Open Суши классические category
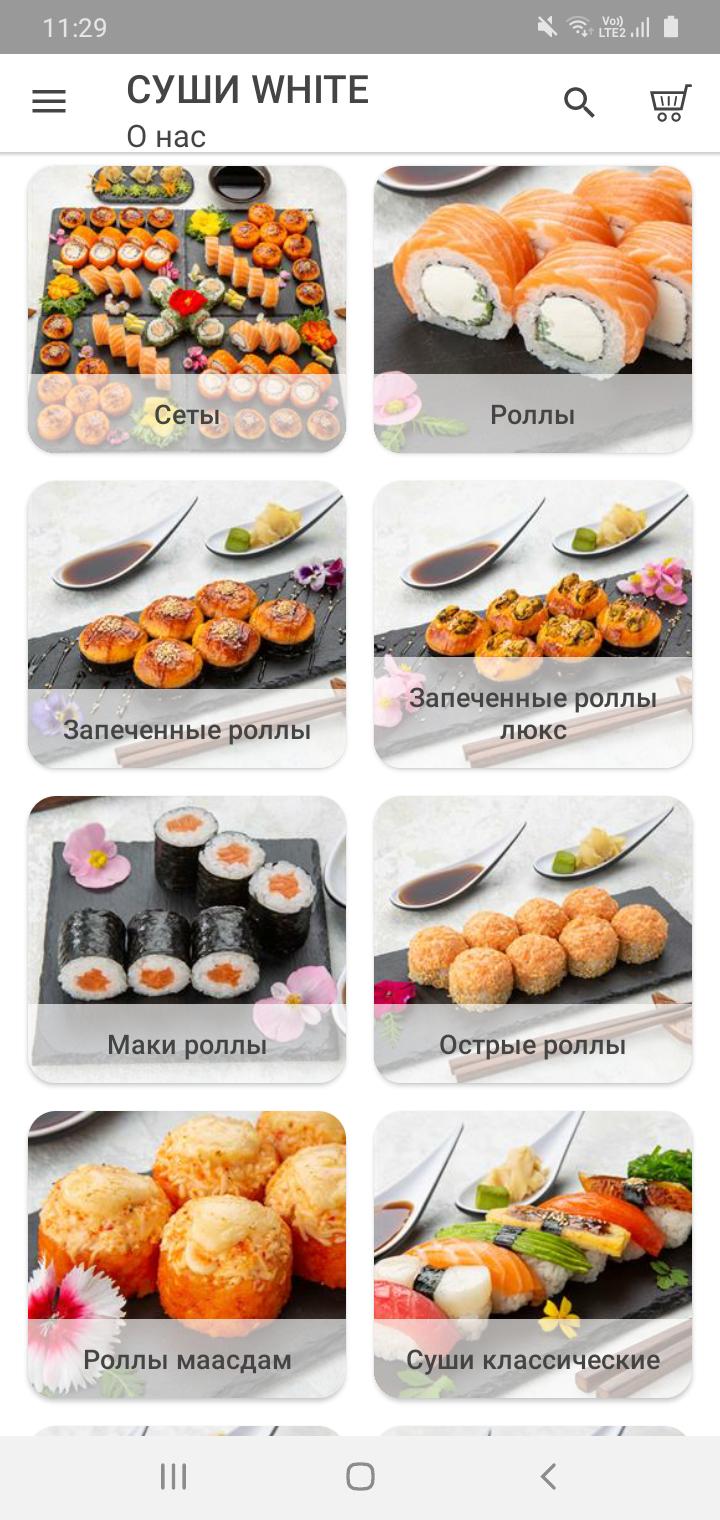The image size is (720, 1520). (533, 1255)
